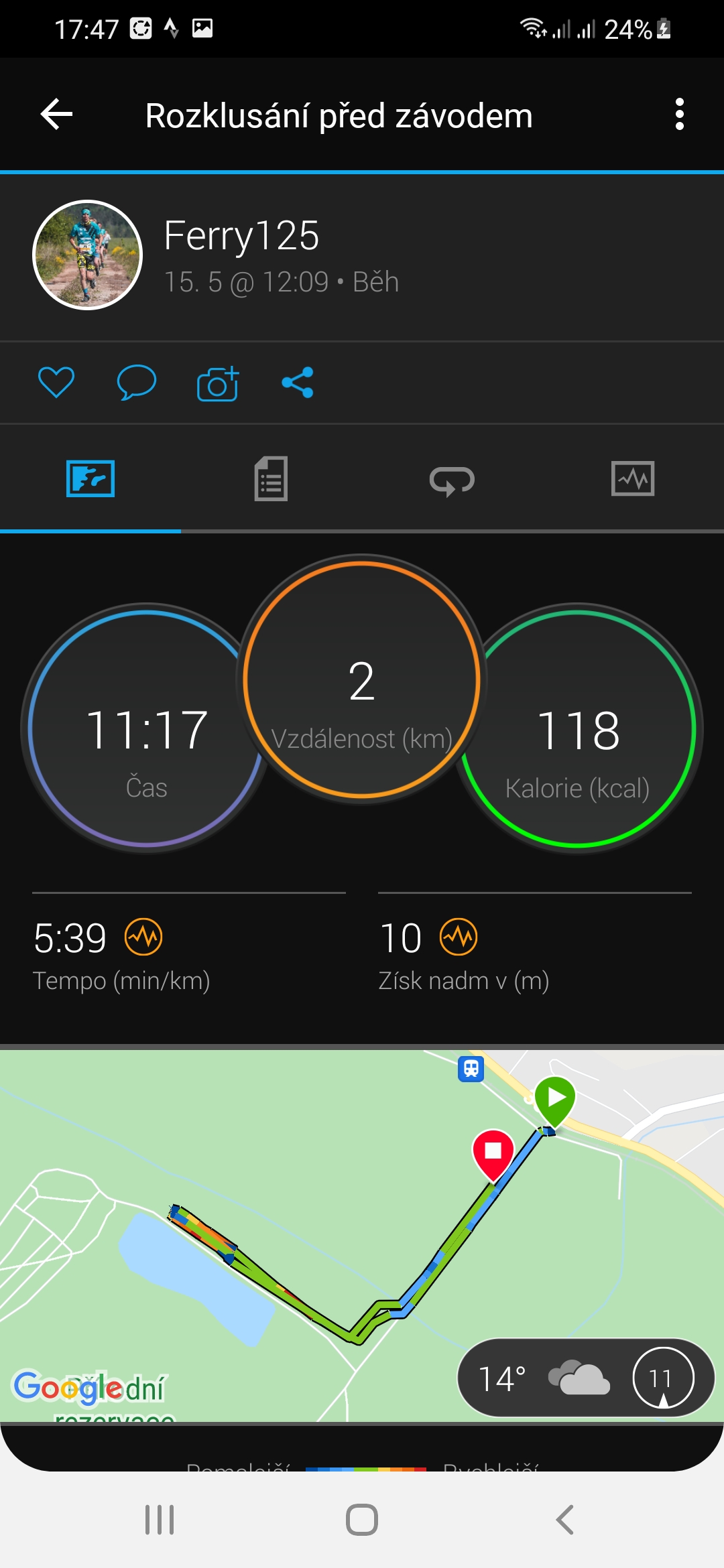Open Ferry125's profile picture
Viewport: 724px width, 1568px height.
(x=88, y=255)
